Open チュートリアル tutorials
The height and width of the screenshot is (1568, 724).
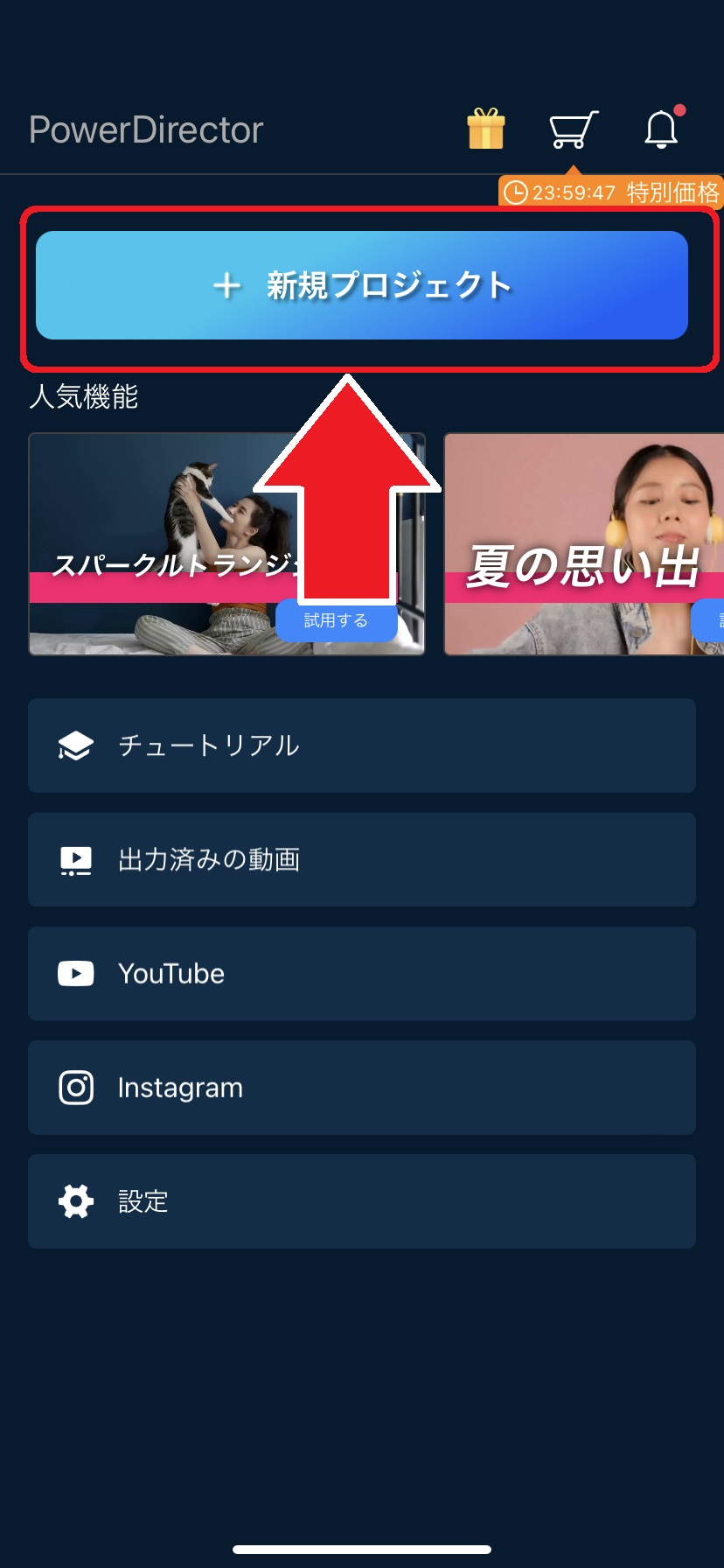pyautogui.click(x=362, y=745)
